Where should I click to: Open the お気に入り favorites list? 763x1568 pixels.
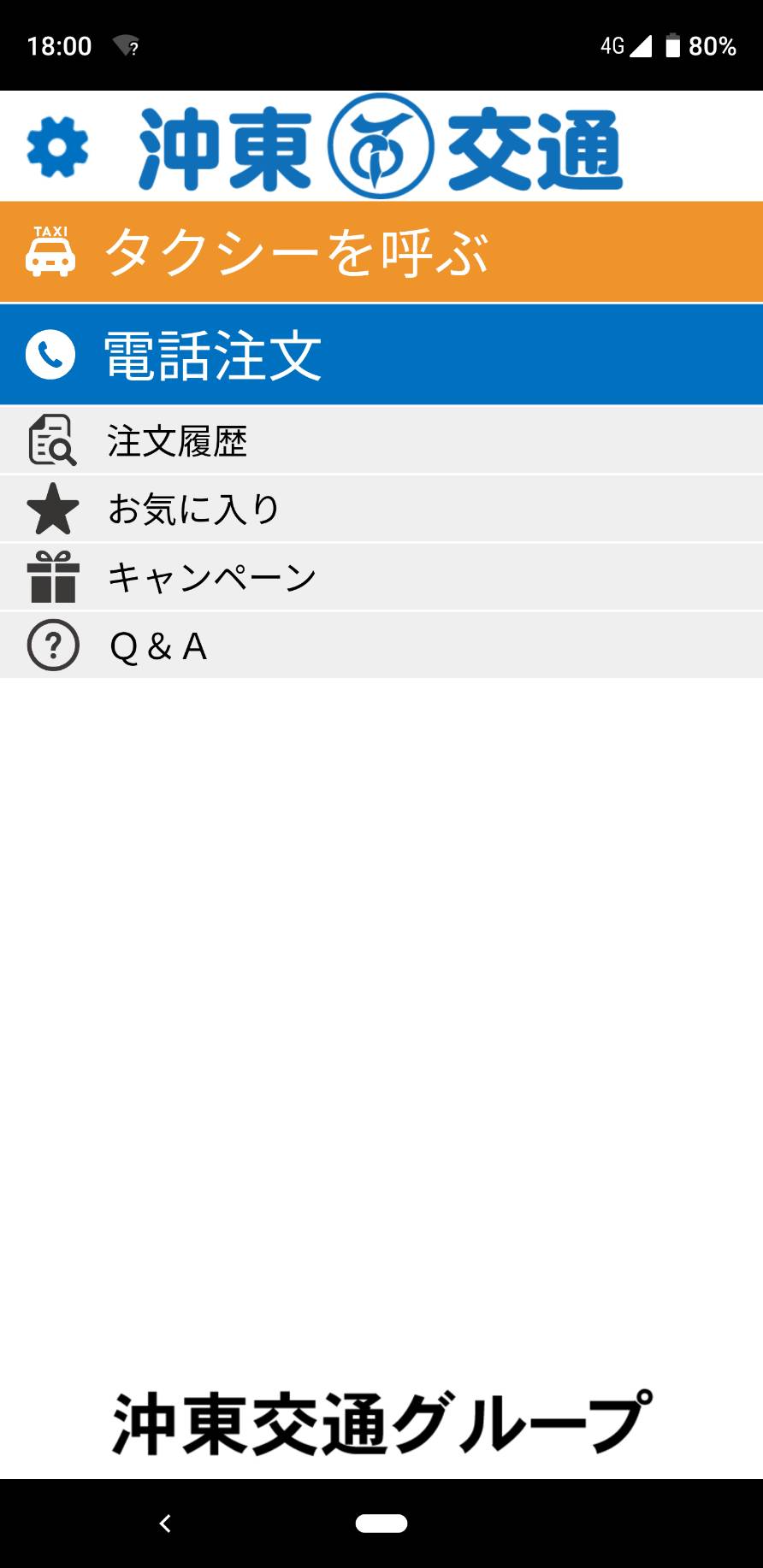click(x=381, y=509)
